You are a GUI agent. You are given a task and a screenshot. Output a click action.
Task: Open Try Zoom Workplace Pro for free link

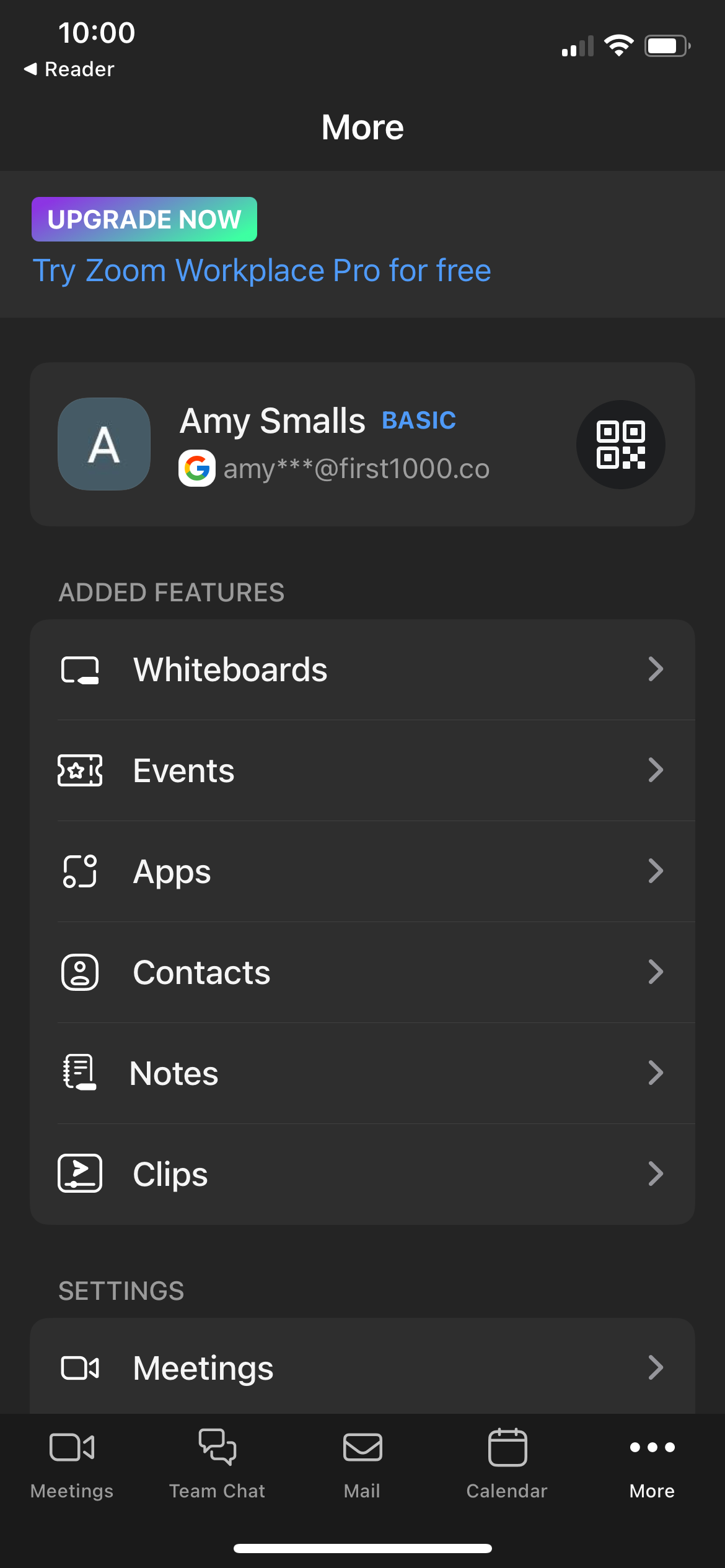coord(261,270)
